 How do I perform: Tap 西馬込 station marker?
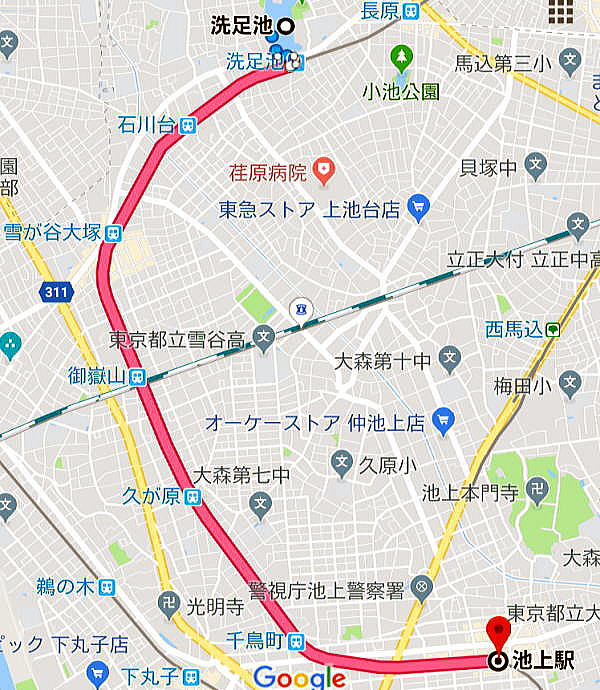click(x=552, y=328)
